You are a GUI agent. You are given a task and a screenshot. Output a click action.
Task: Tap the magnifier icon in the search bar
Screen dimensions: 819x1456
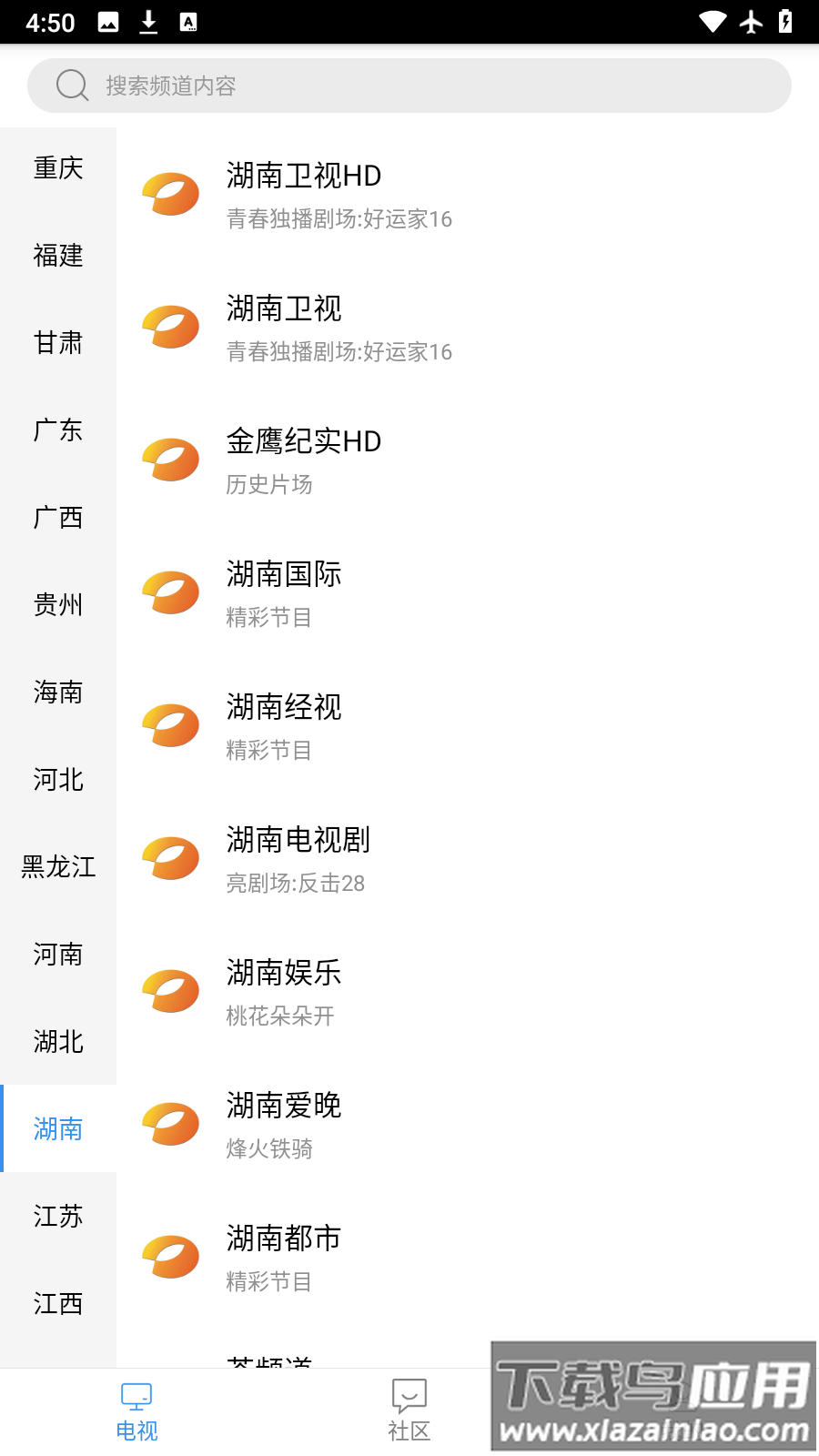tap(73, 85)
